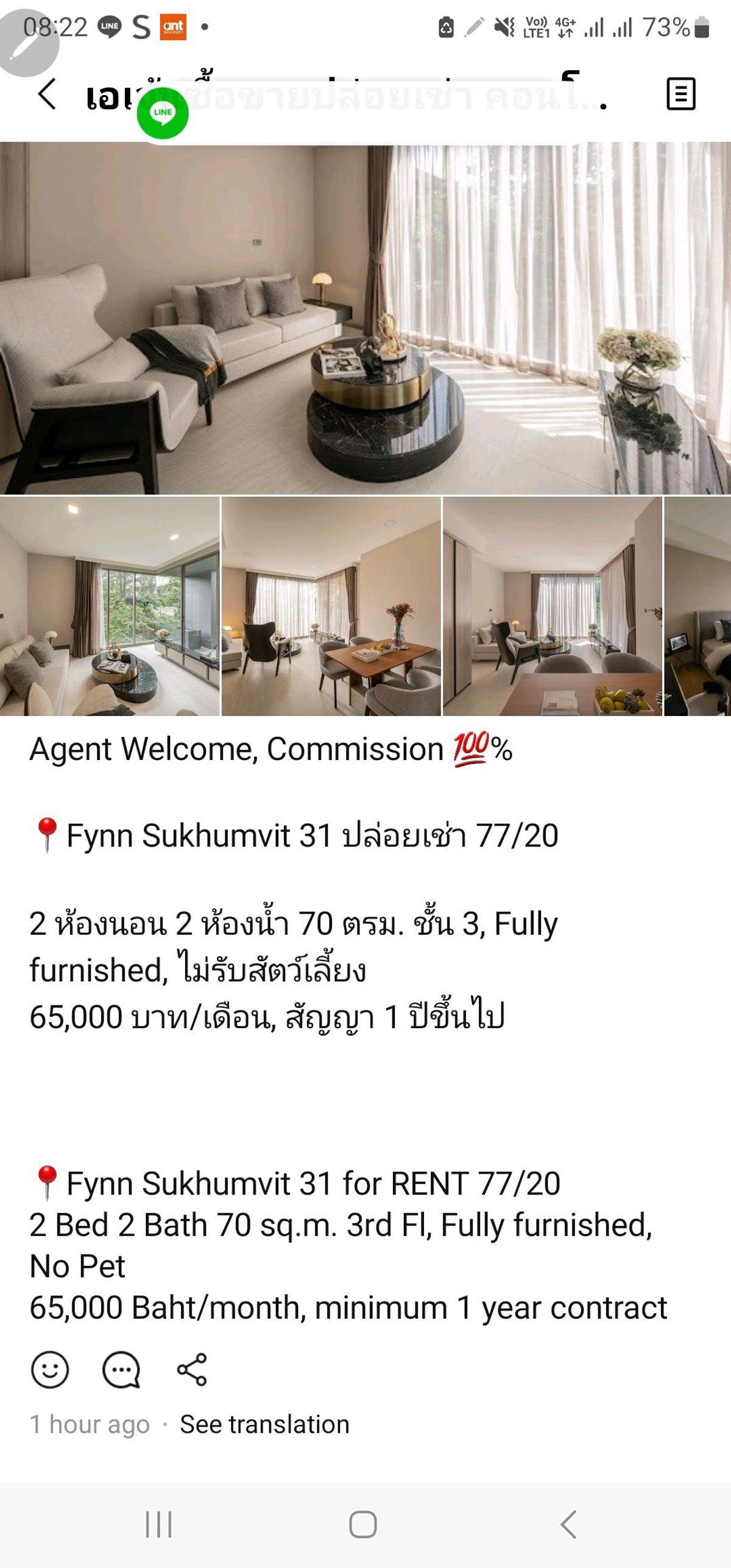This screenshot has height=1568, width=731.
Task: Open the large living room photo
Action: click(365, 318)
